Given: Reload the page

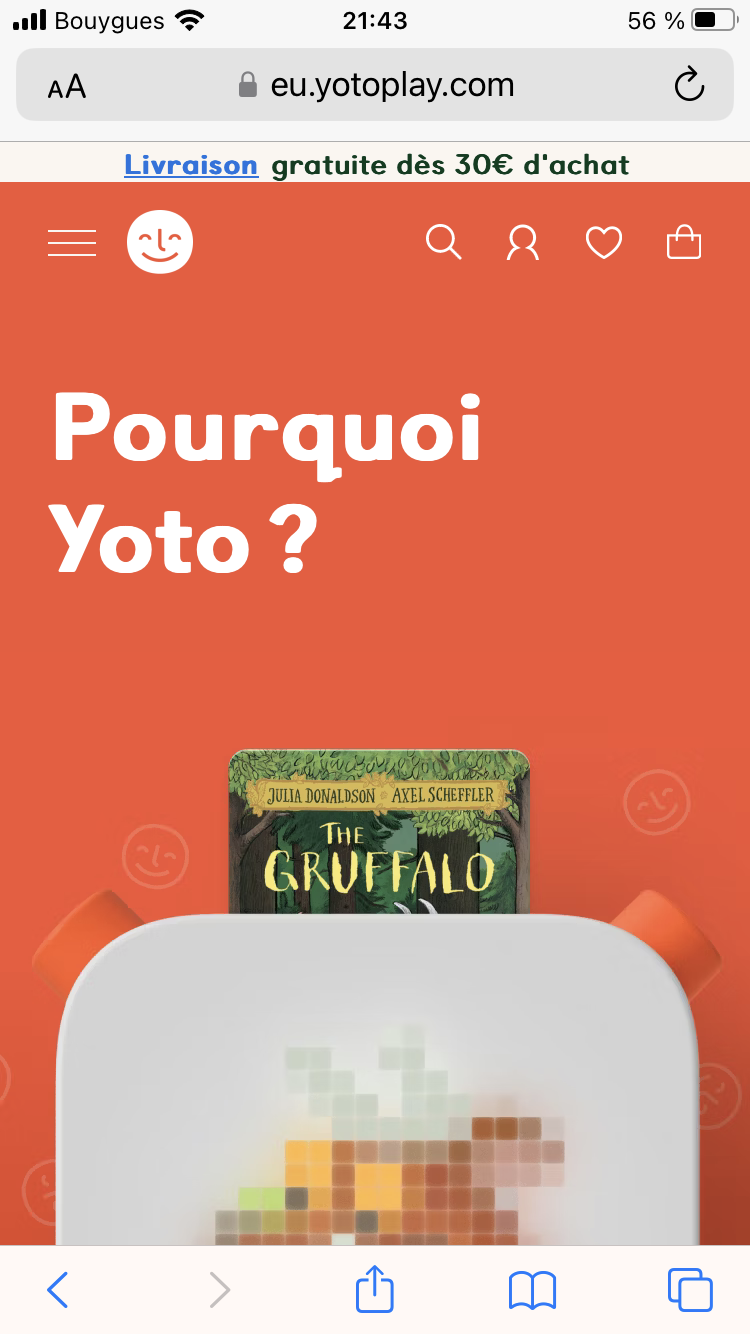Looking at the screenshot, I should click(x=689, y=86).
